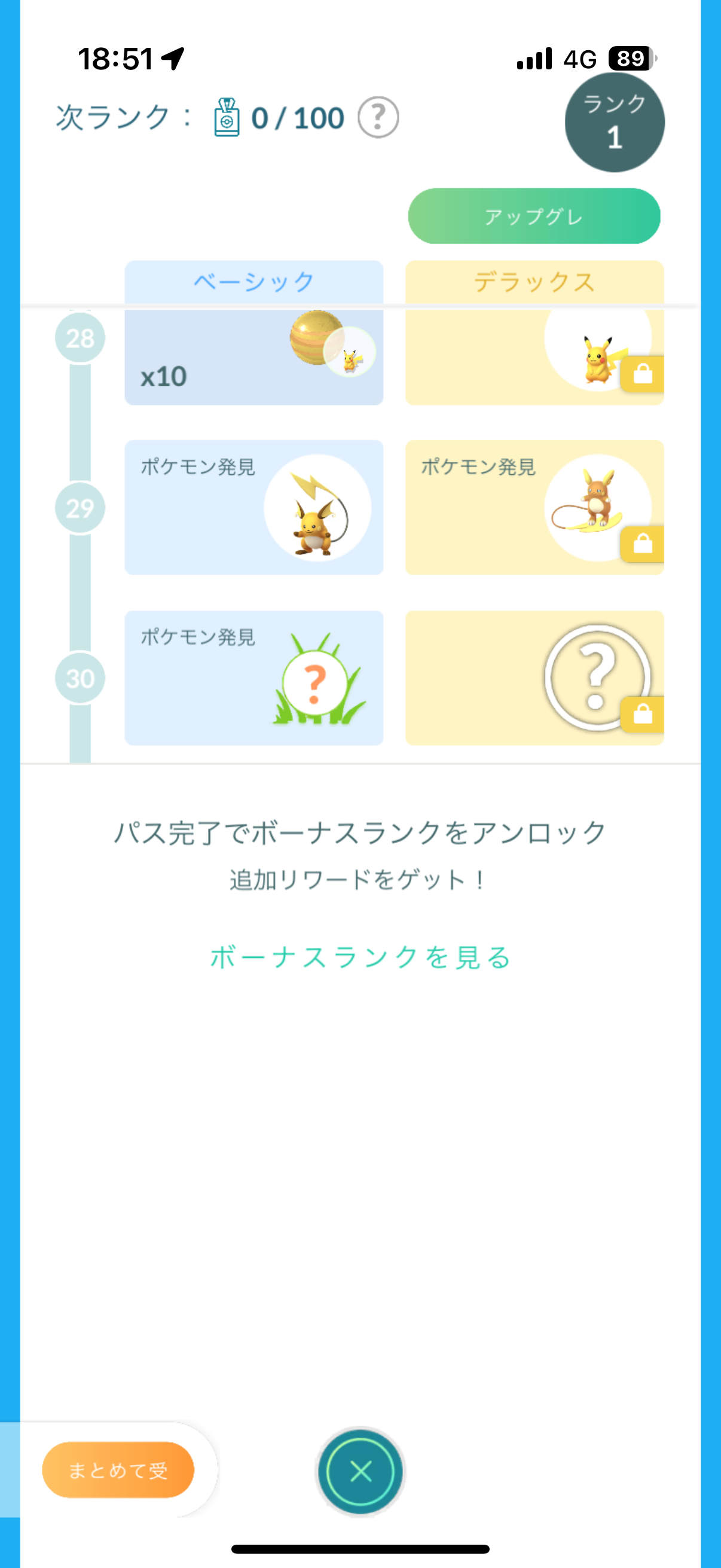This screenshot has height=1568, width=721.
Task: Close the pass screen
Action: tap(360, 1472)
